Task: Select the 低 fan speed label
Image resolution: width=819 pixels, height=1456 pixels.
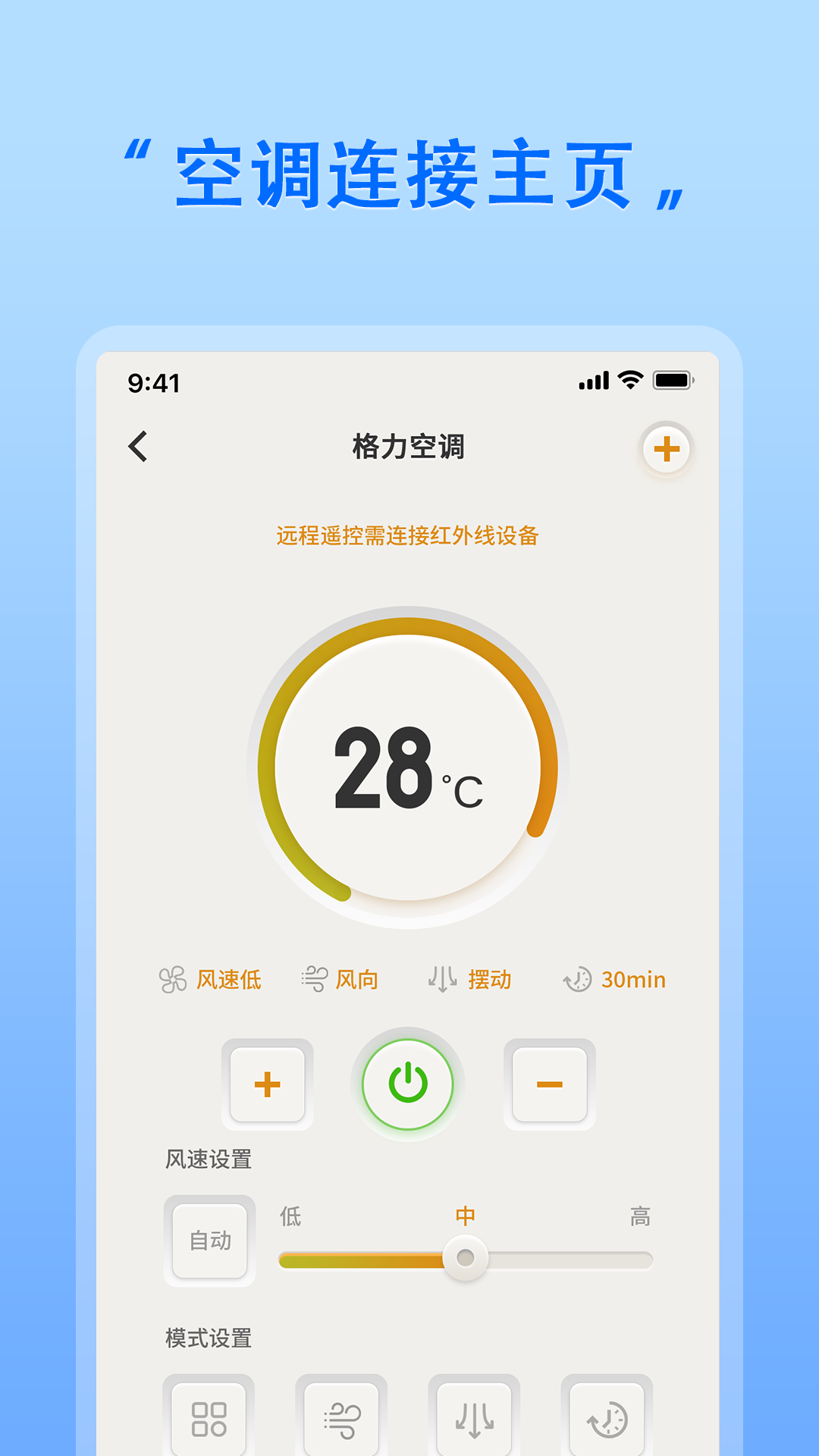Action: click(292, 1215)
